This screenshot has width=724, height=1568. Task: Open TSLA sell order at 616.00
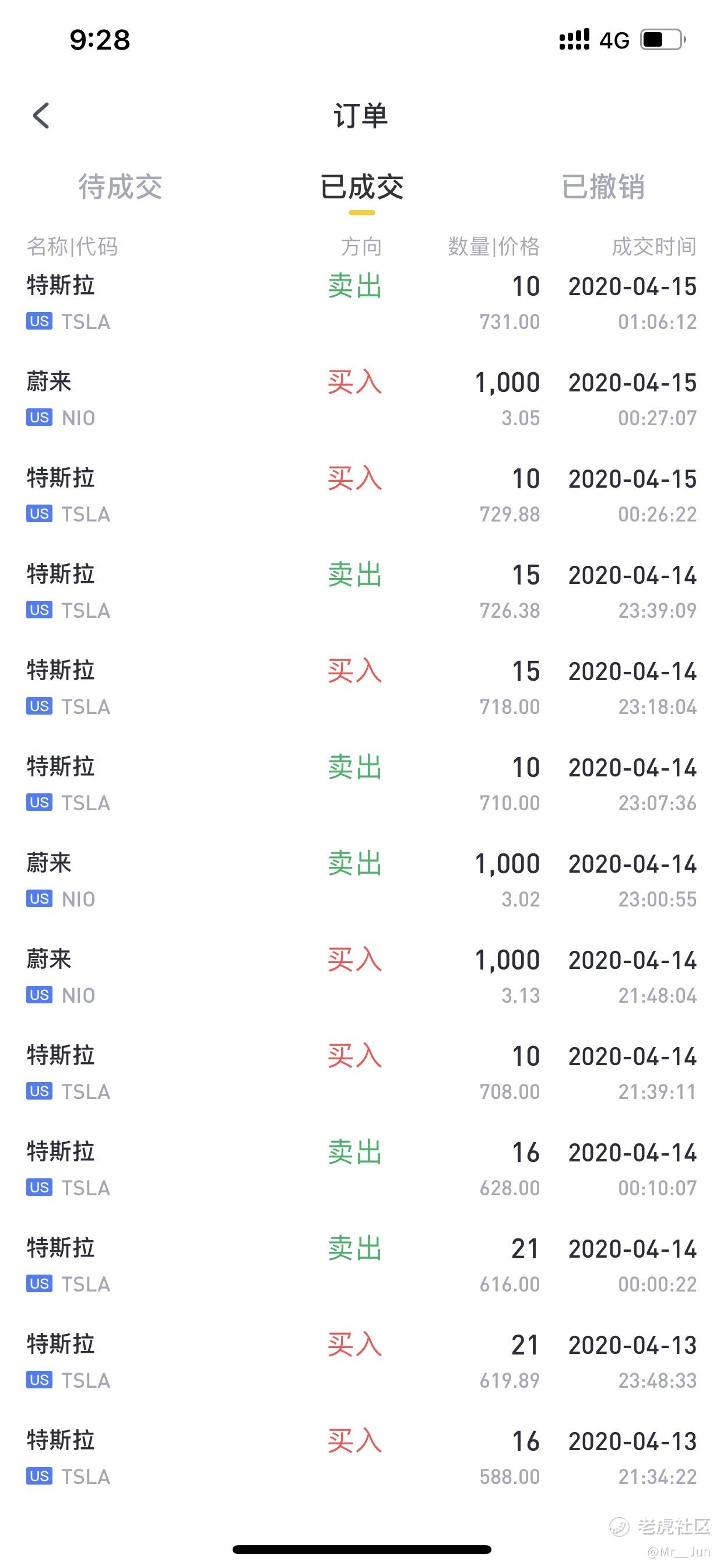(361, 1265)
